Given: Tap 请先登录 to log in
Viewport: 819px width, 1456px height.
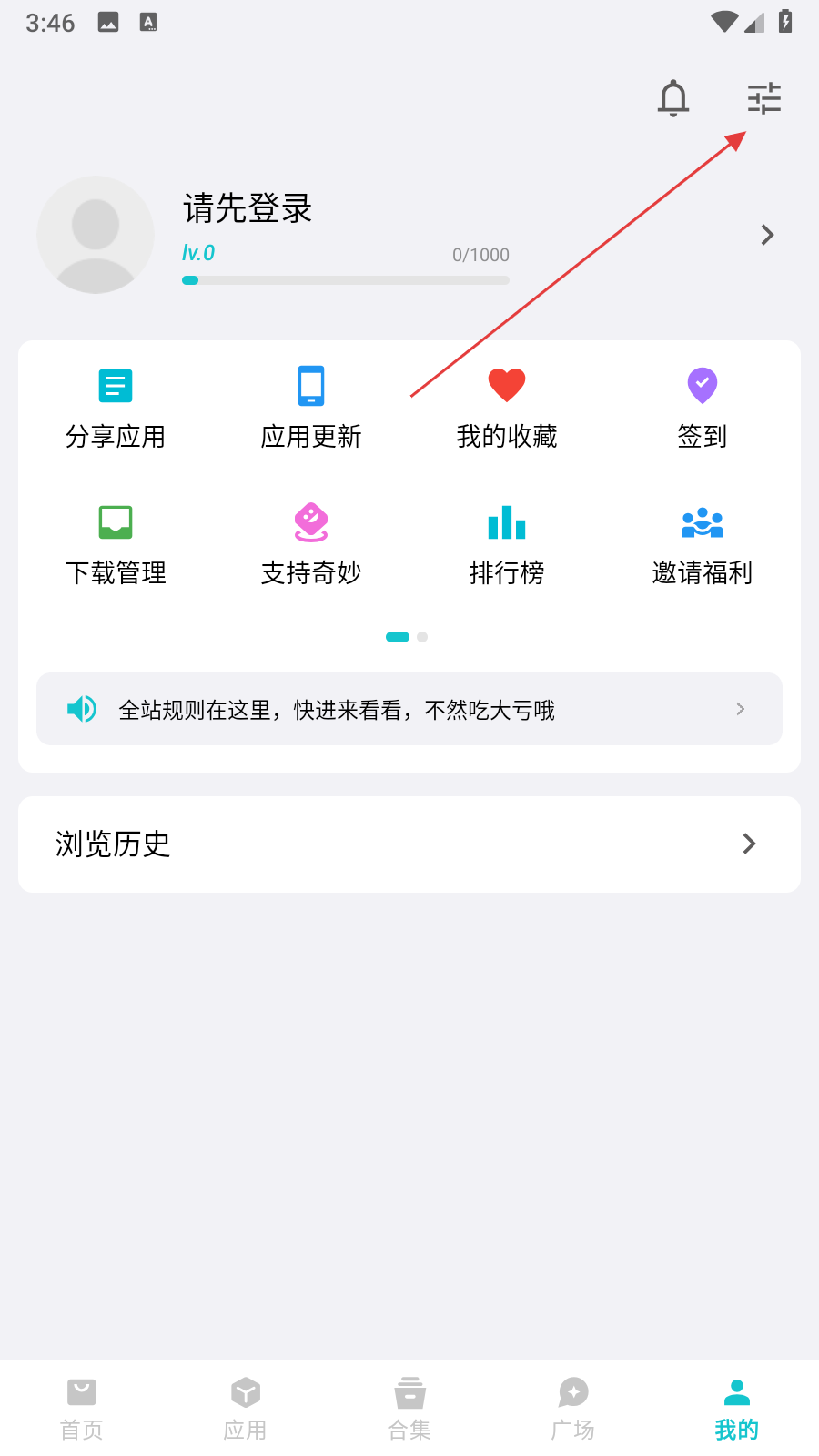Looking at the screenshot, I should (x=248, y=209).
